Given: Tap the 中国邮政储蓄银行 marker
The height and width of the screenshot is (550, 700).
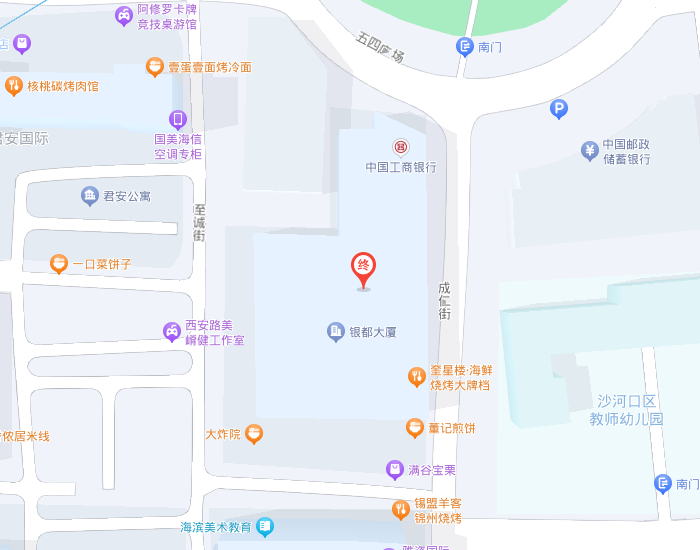Looking at the screenshot, I should 590,151.
